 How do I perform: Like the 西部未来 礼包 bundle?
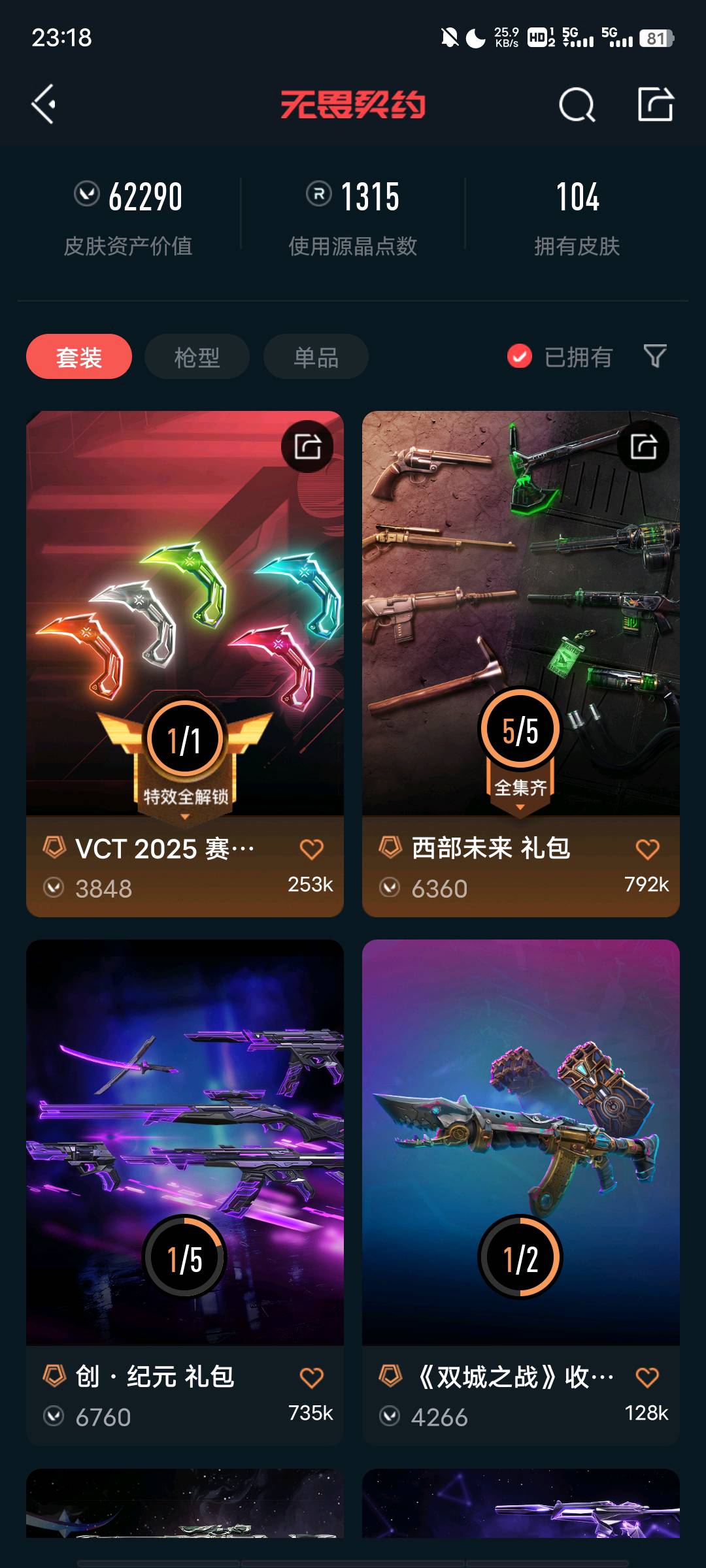(x=647, y=849)
